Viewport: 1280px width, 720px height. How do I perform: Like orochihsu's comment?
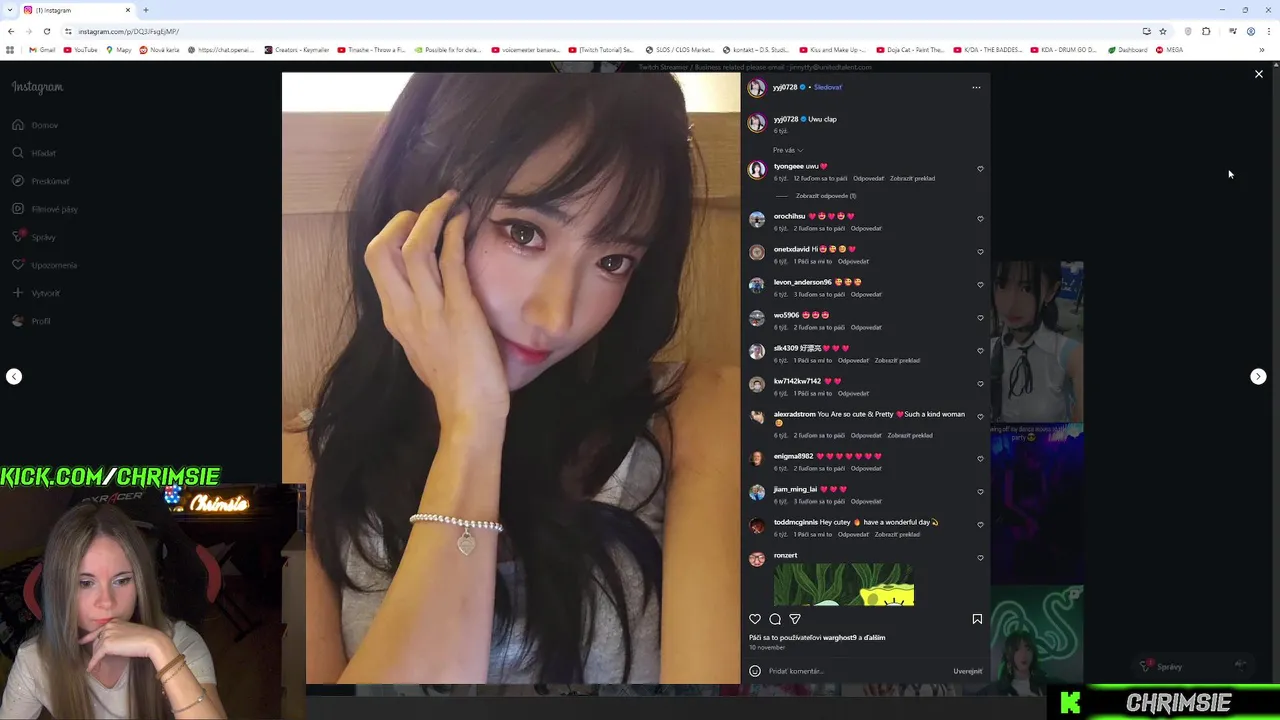tap(980, 219)
